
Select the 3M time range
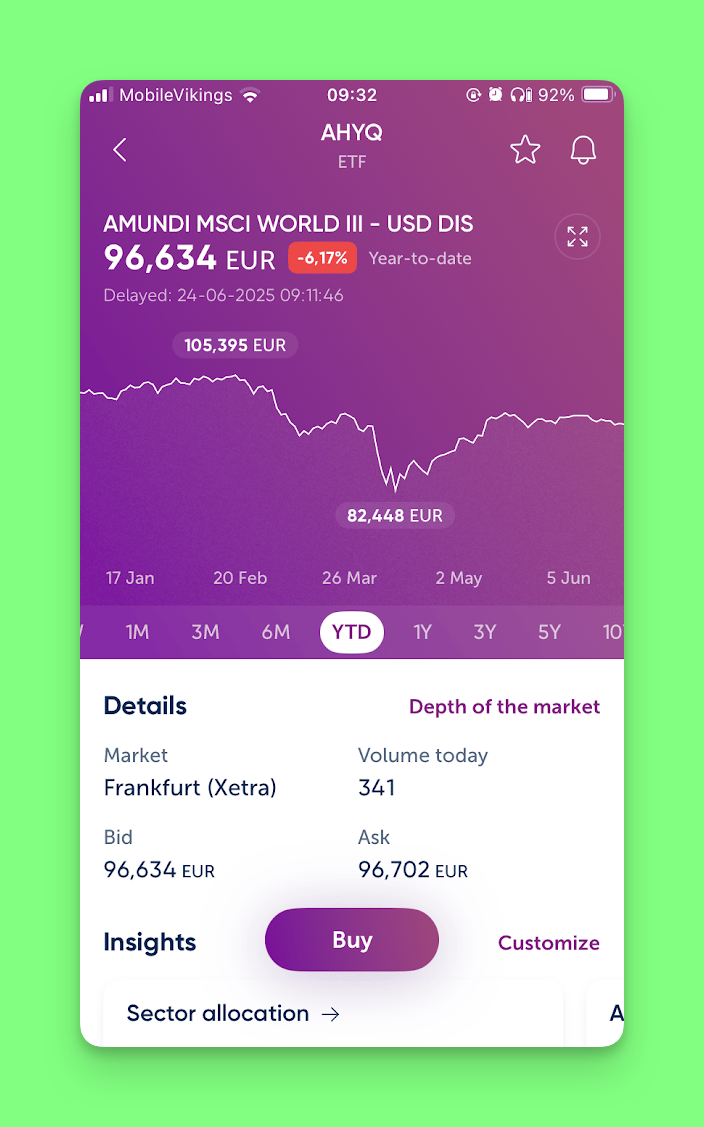tap(205, 632)
